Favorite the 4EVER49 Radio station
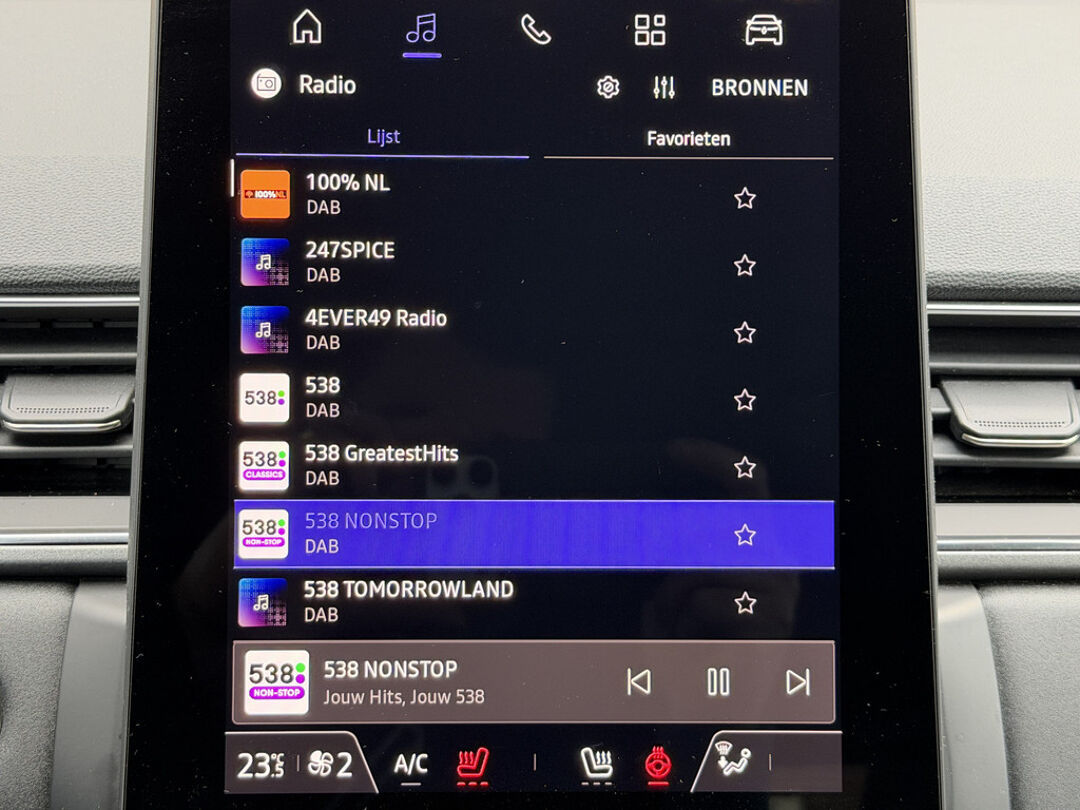This screenshot has width=1080, height=810. point(744,333)
